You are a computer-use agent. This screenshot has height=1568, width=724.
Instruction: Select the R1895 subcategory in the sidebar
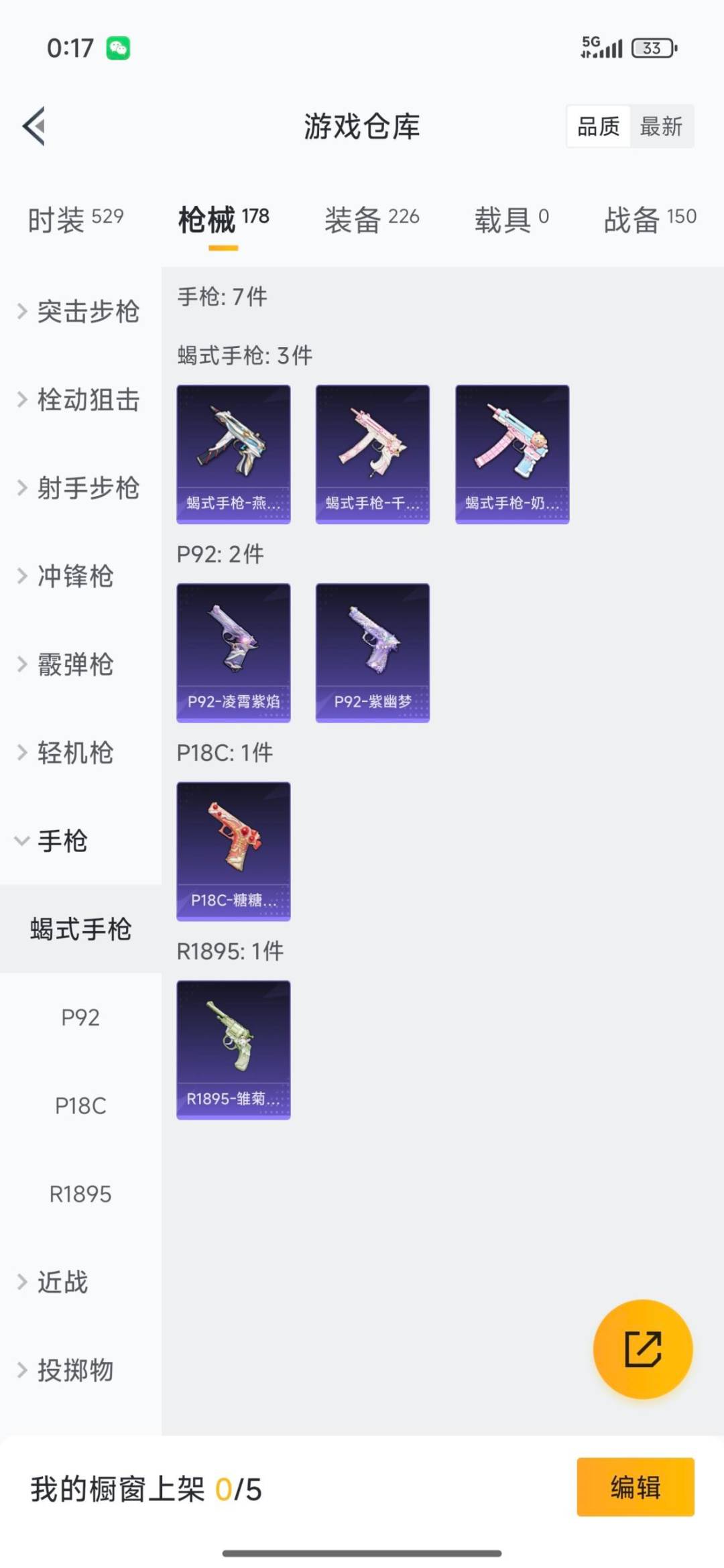point(81,1194)
